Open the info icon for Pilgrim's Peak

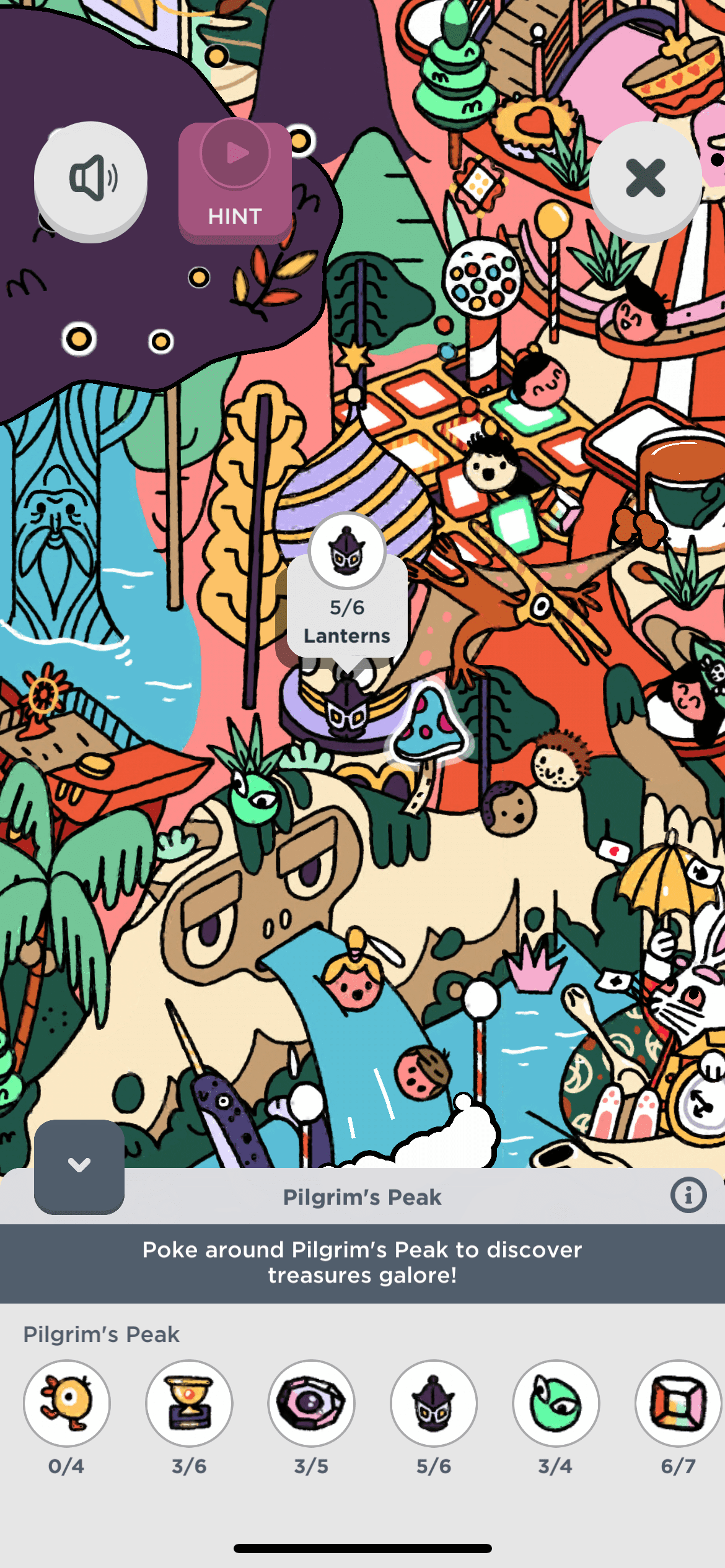click(688, 1195)
